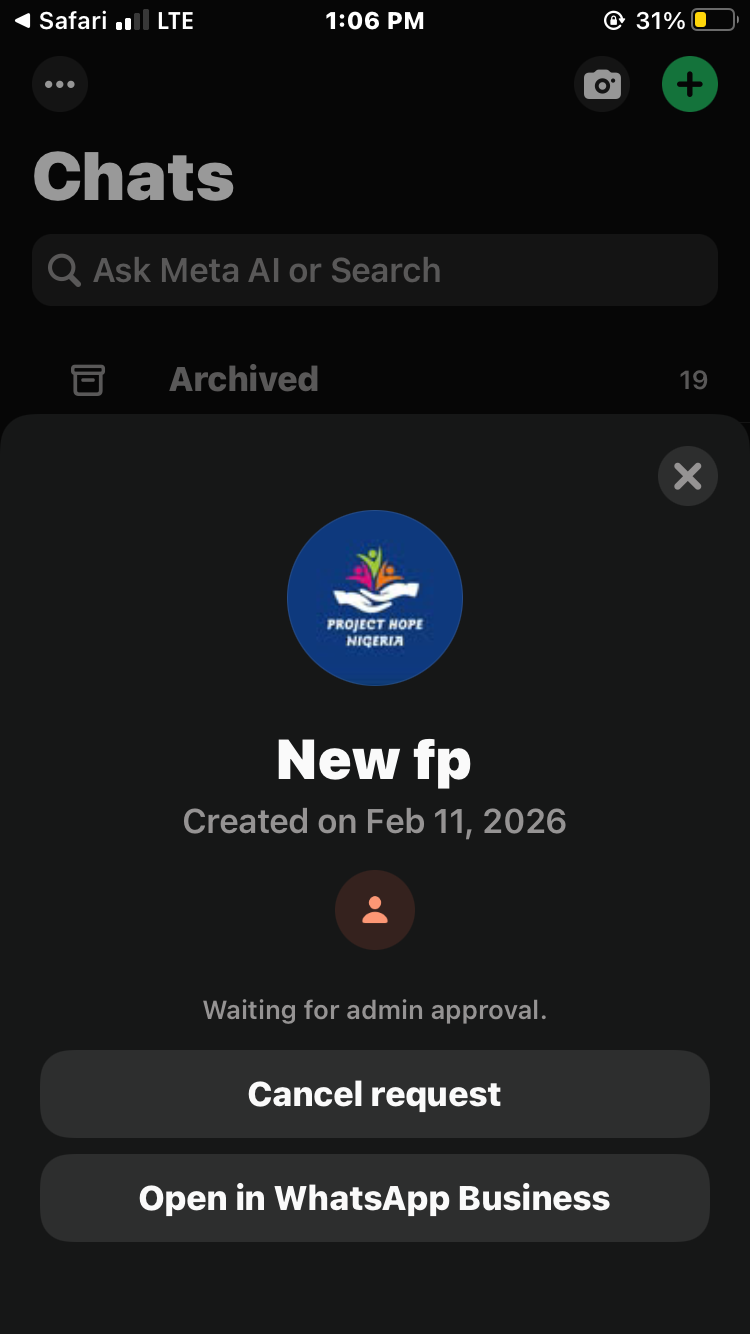Start a new chat with plus button
Viewport: 750px width, 1334px height.
(689, 84)
